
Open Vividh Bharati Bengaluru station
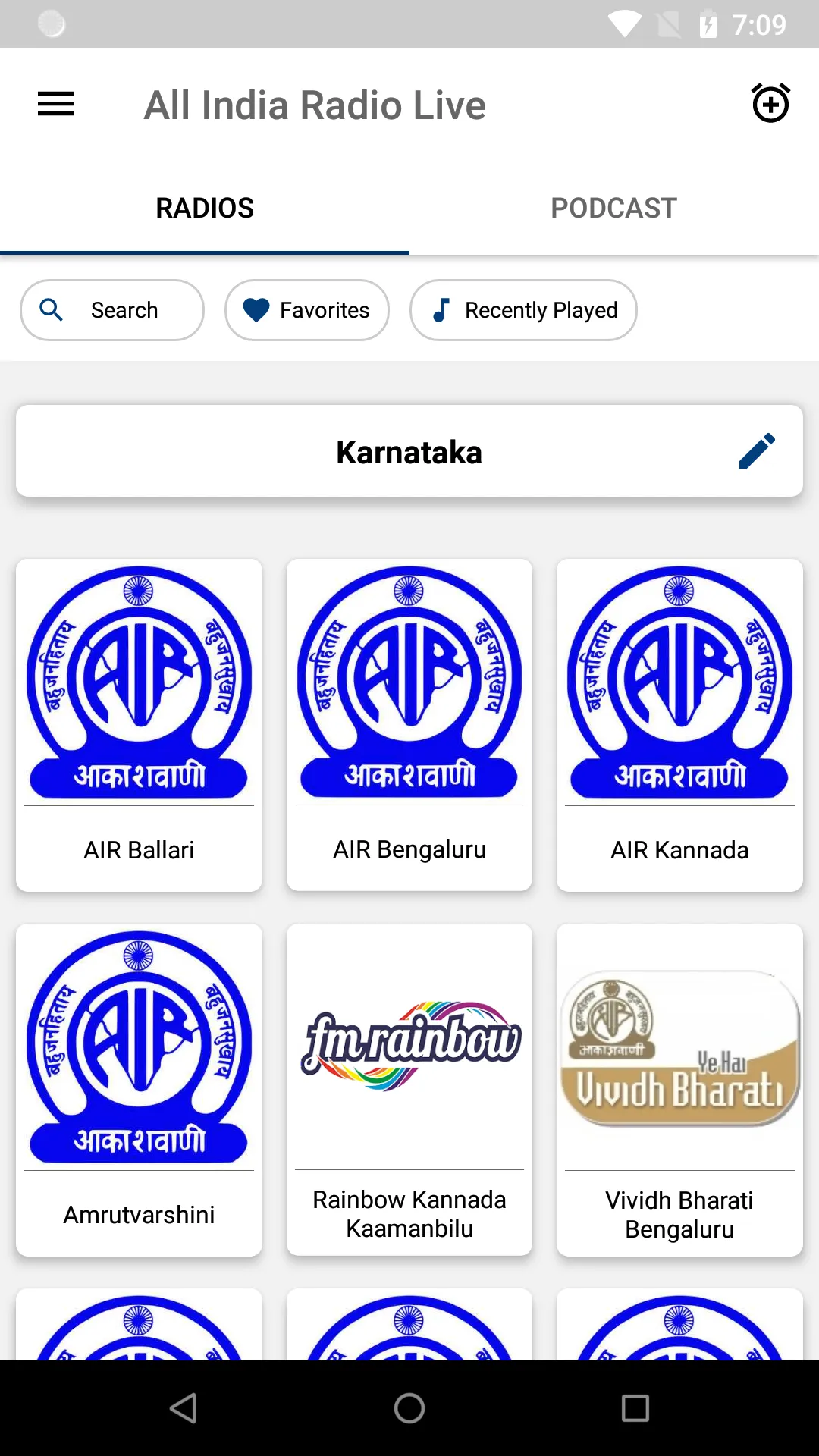tap(679, 1090)
